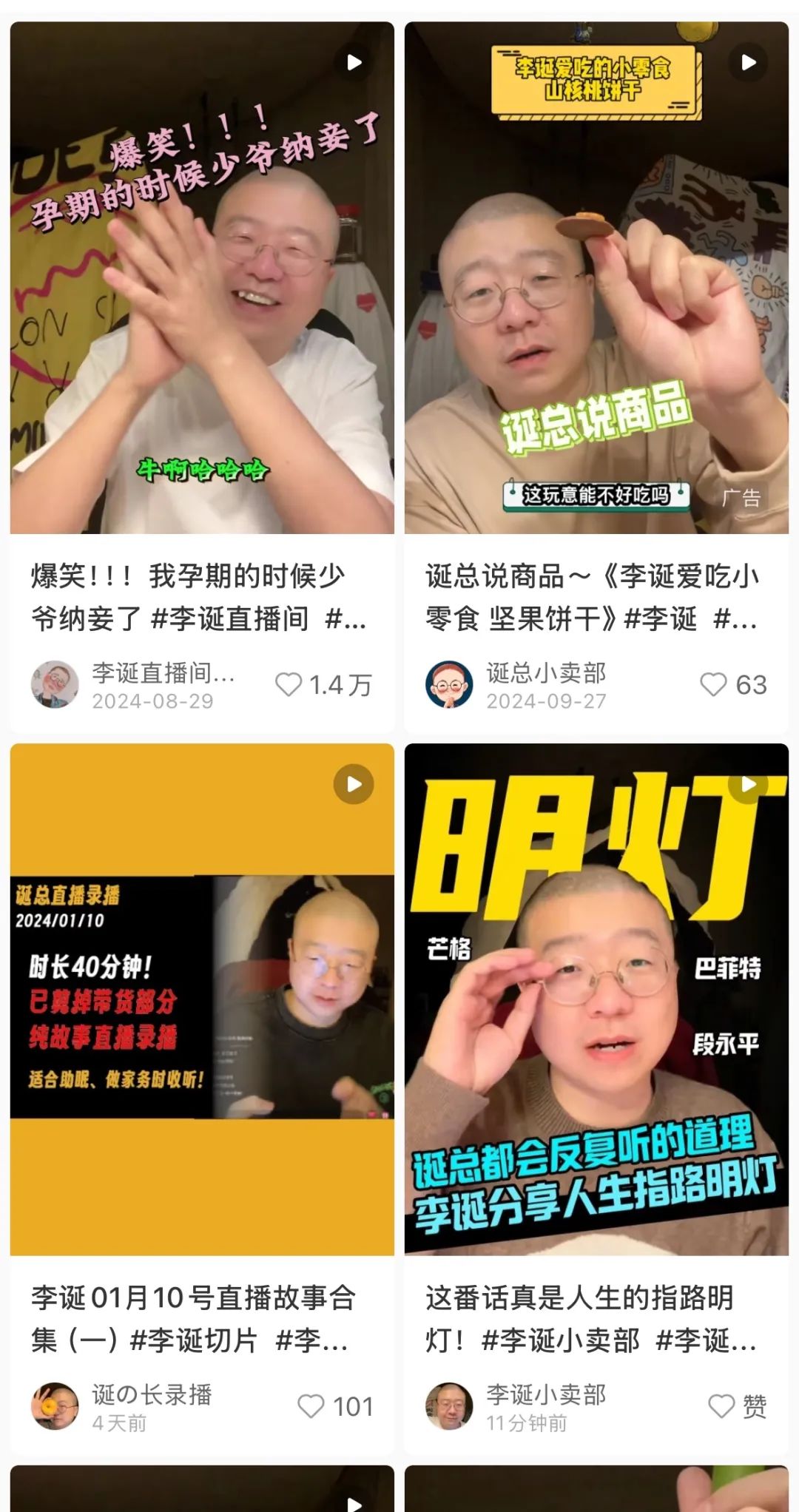Viewport: 799px width, 1512px height.
Task: Open 李诞小卖部 author profile
Action: [449, 1405]
